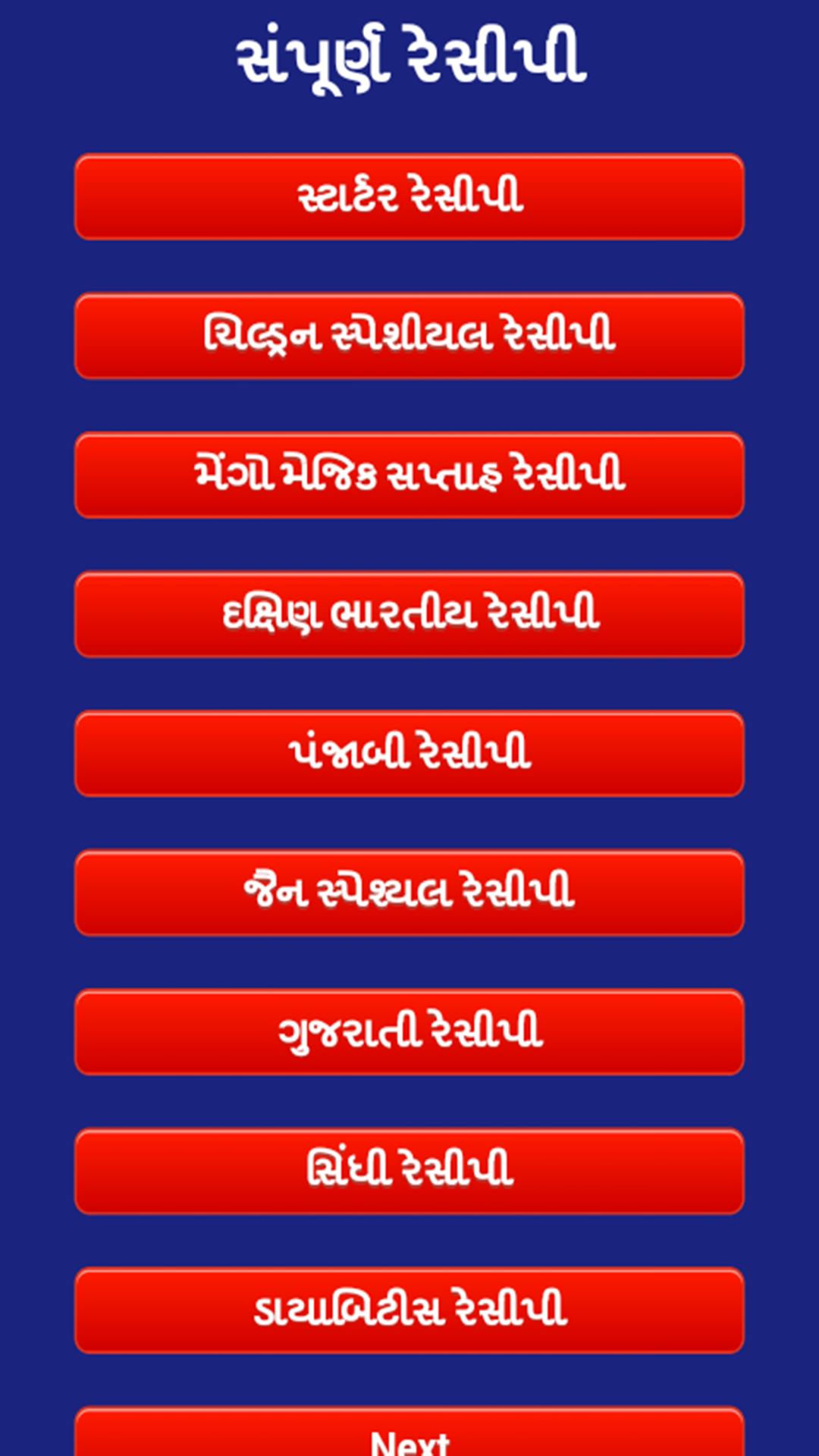Viewport: 819px width, 1456px height.
Task: Open મેંગો મેજિક સપ્તાહ રેસીપી
Action: (x=409, y=475)
